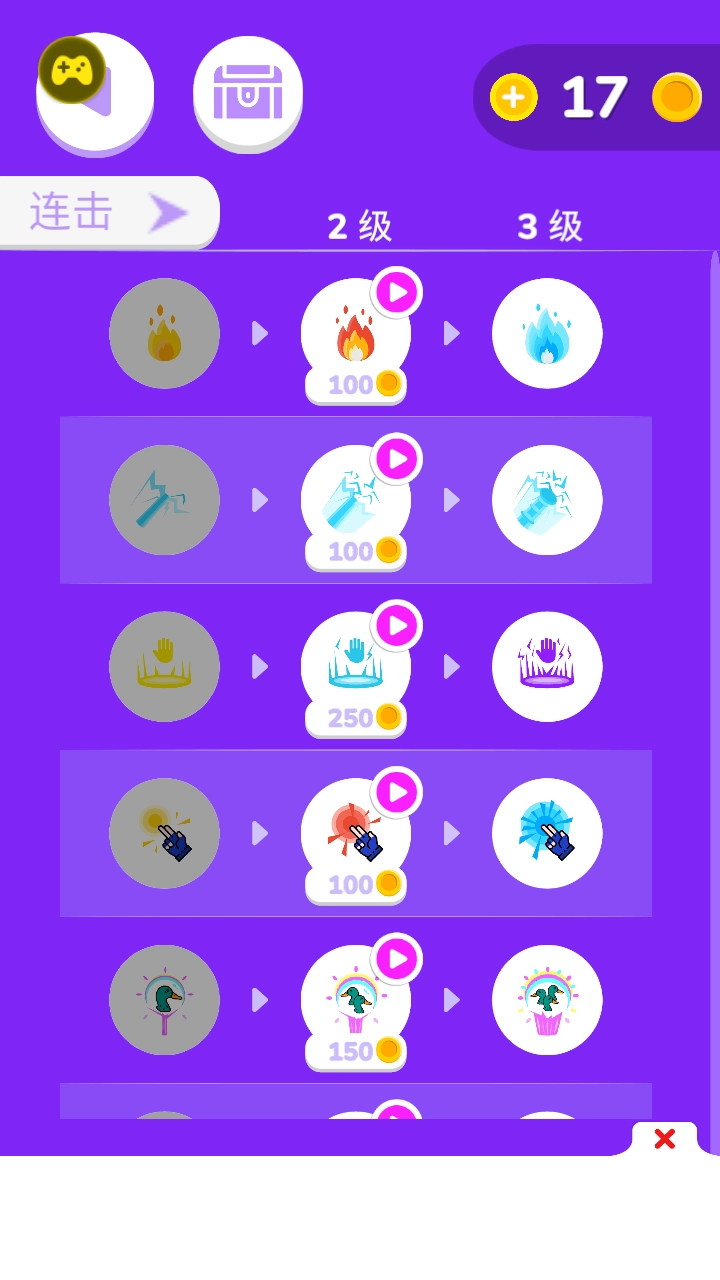Tap the 连击 combo tab
The image size is (720, 1280).
coord(108,212)
